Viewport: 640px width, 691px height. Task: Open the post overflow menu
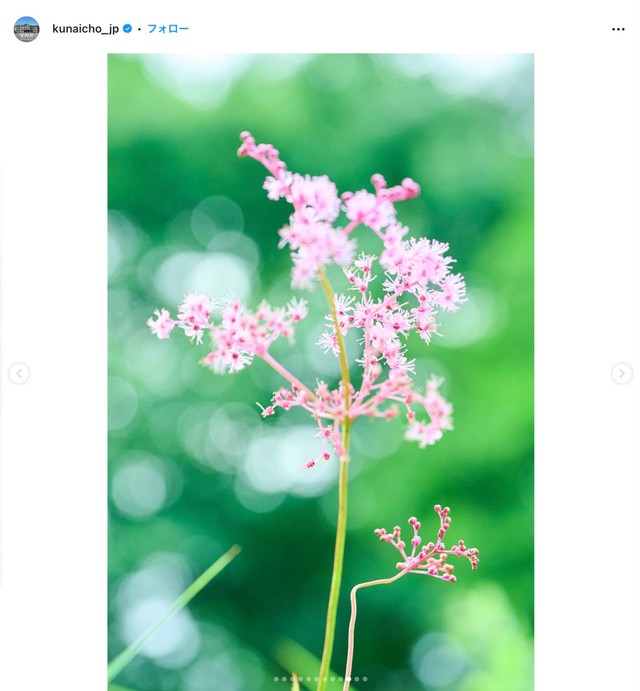coord(618,29)
